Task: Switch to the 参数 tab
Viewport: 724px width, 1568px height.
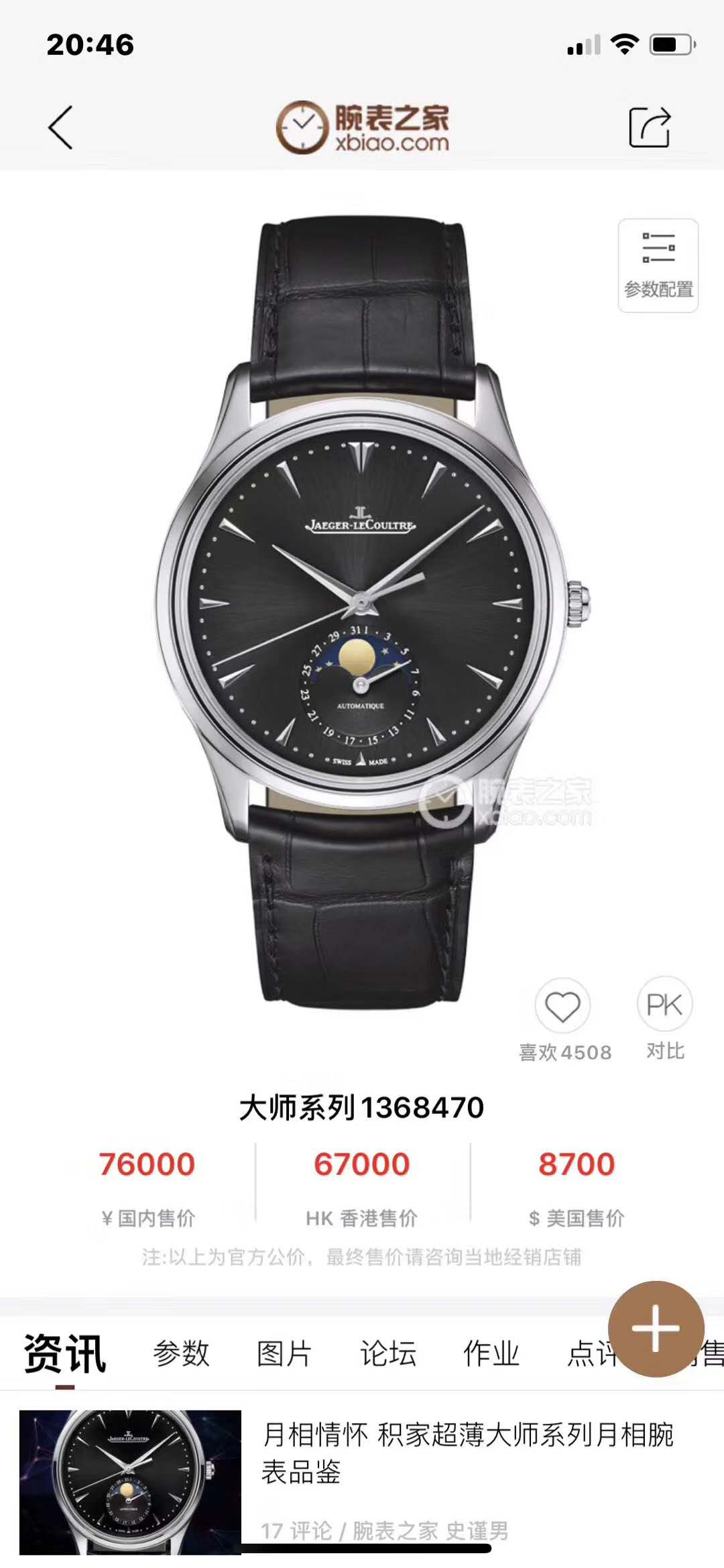Action: coord(181,1353)
